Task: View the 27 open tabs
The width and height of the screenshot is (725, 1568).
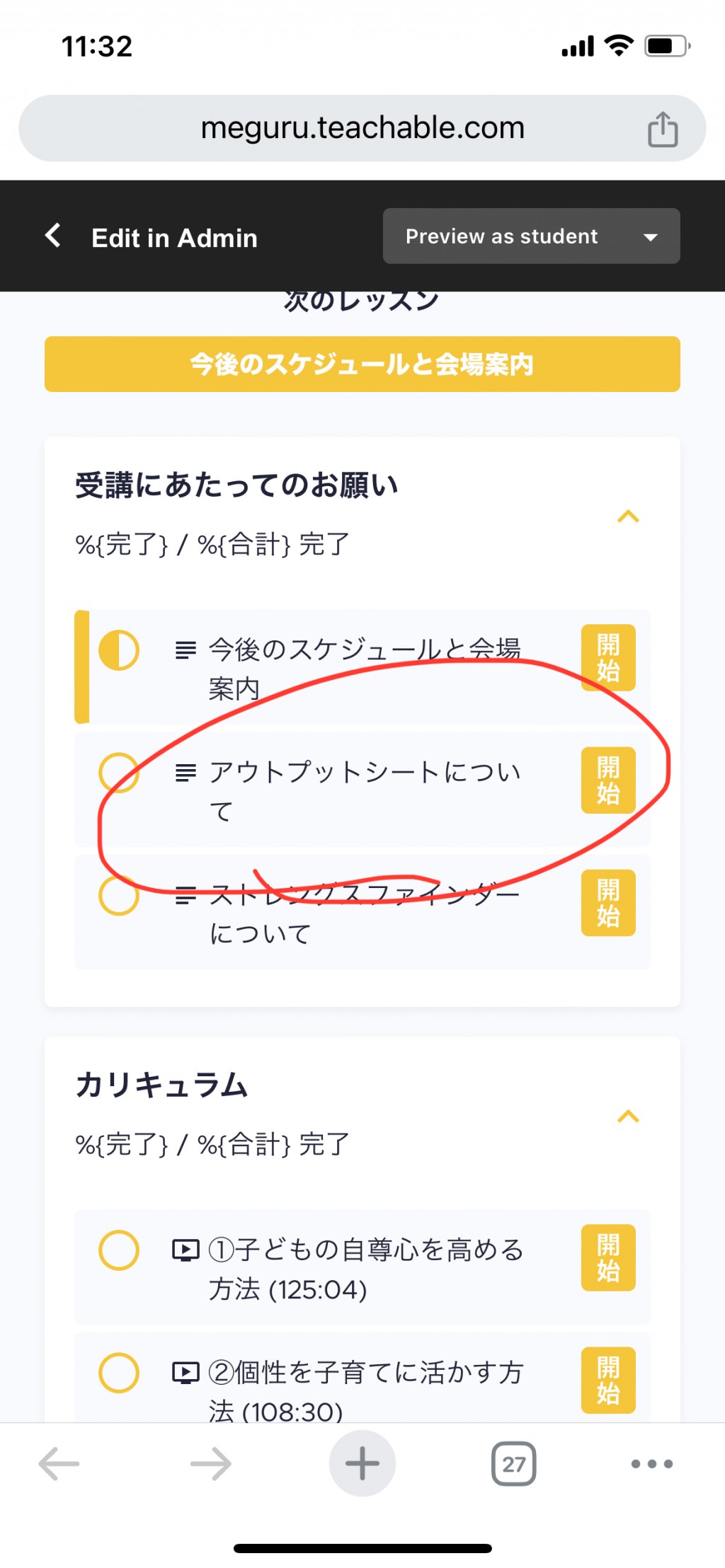Action: pyautogui.click(x=514, y=1463)
